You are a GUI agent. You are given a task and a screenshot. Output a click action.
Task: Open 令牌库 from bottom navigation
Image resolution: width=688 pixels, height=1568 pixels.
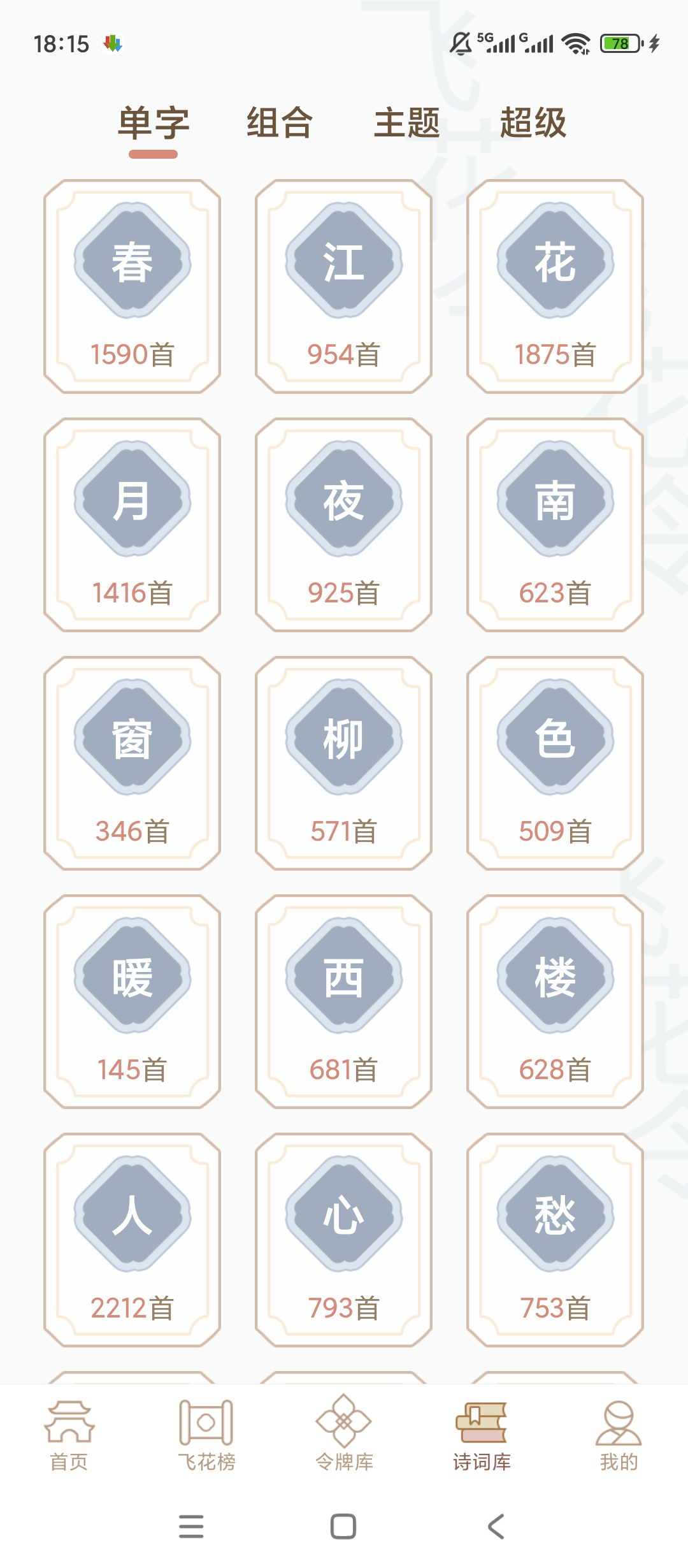pyautogui.click(x=344, y=1435)
